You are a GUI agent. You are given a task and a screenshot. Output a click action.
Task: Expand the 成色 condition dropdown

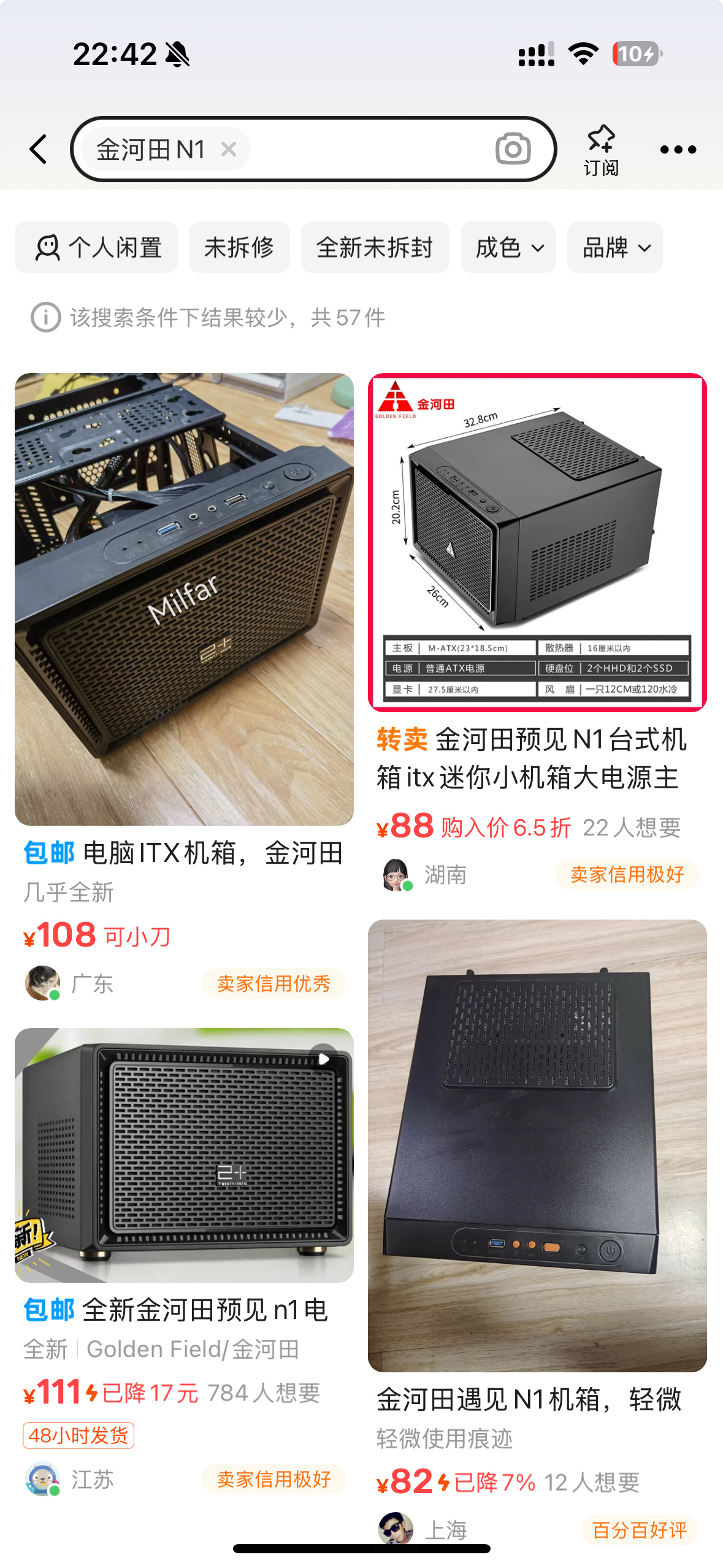[x=508, y=248]
